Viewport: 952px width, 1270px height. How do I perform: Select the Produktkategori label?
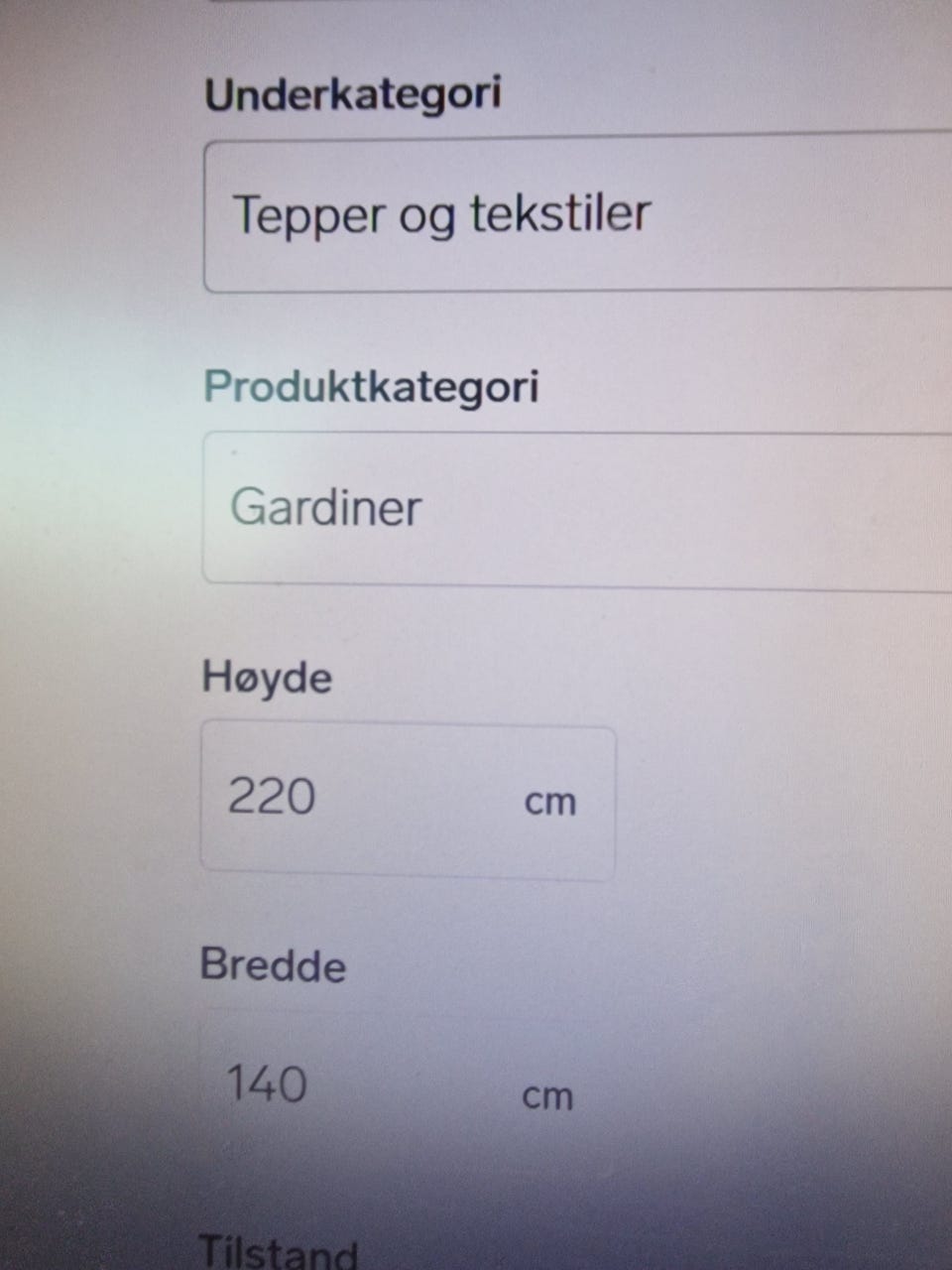[370, 387]
